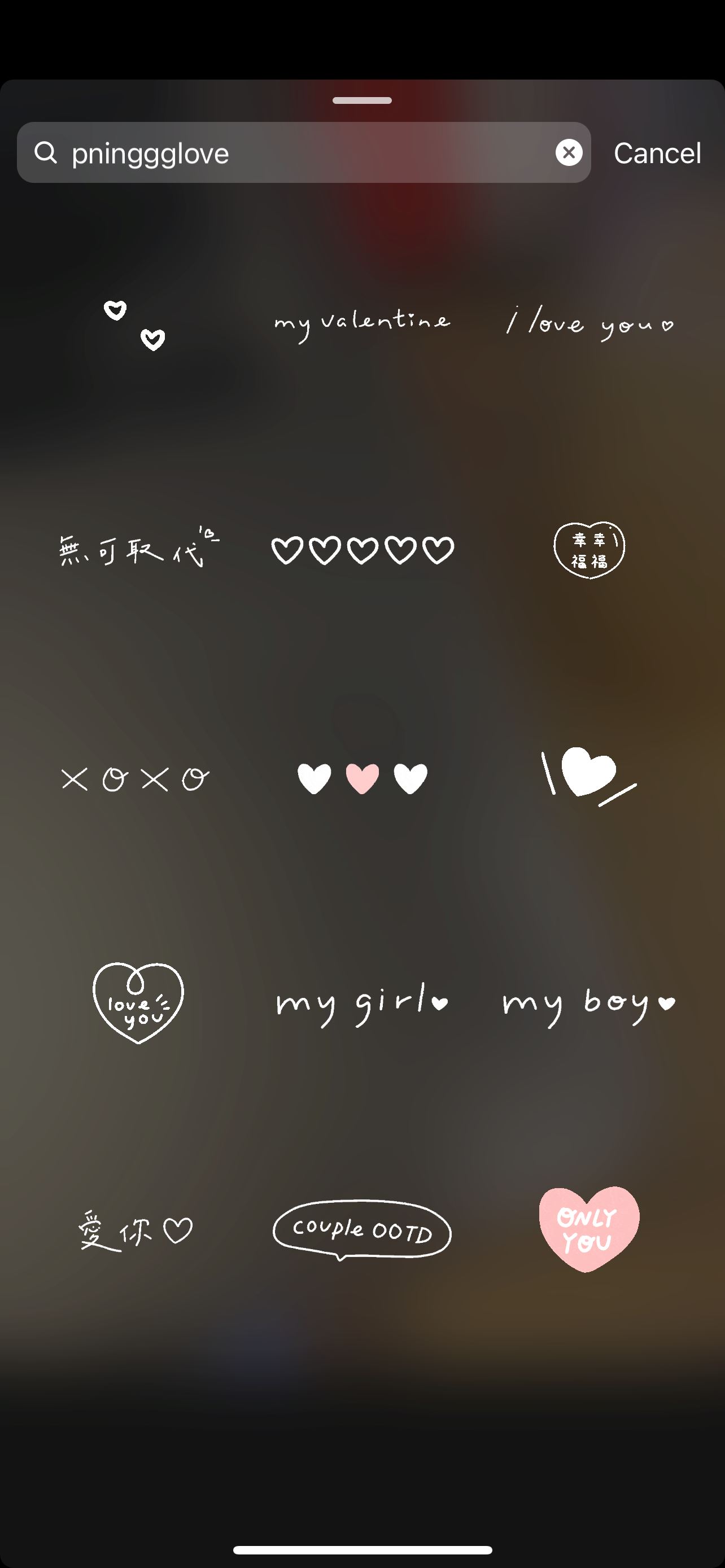The height and width of the screenshot is (1568, 725).
Task: Tap the search field containing pningglove
Action: [x=292, y=153]
